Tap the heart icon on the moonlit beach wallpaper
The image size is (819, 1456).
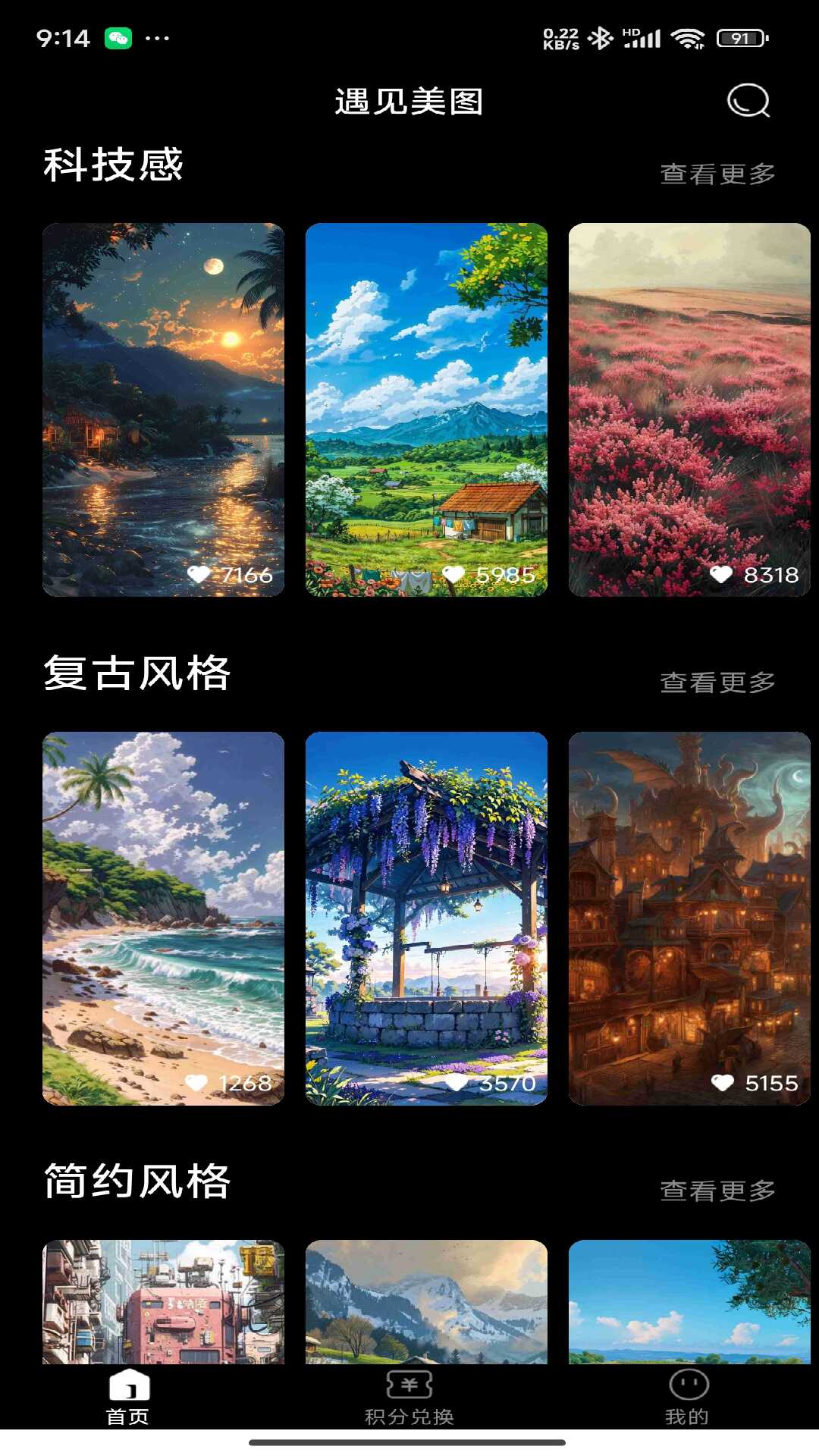[199, 575]
